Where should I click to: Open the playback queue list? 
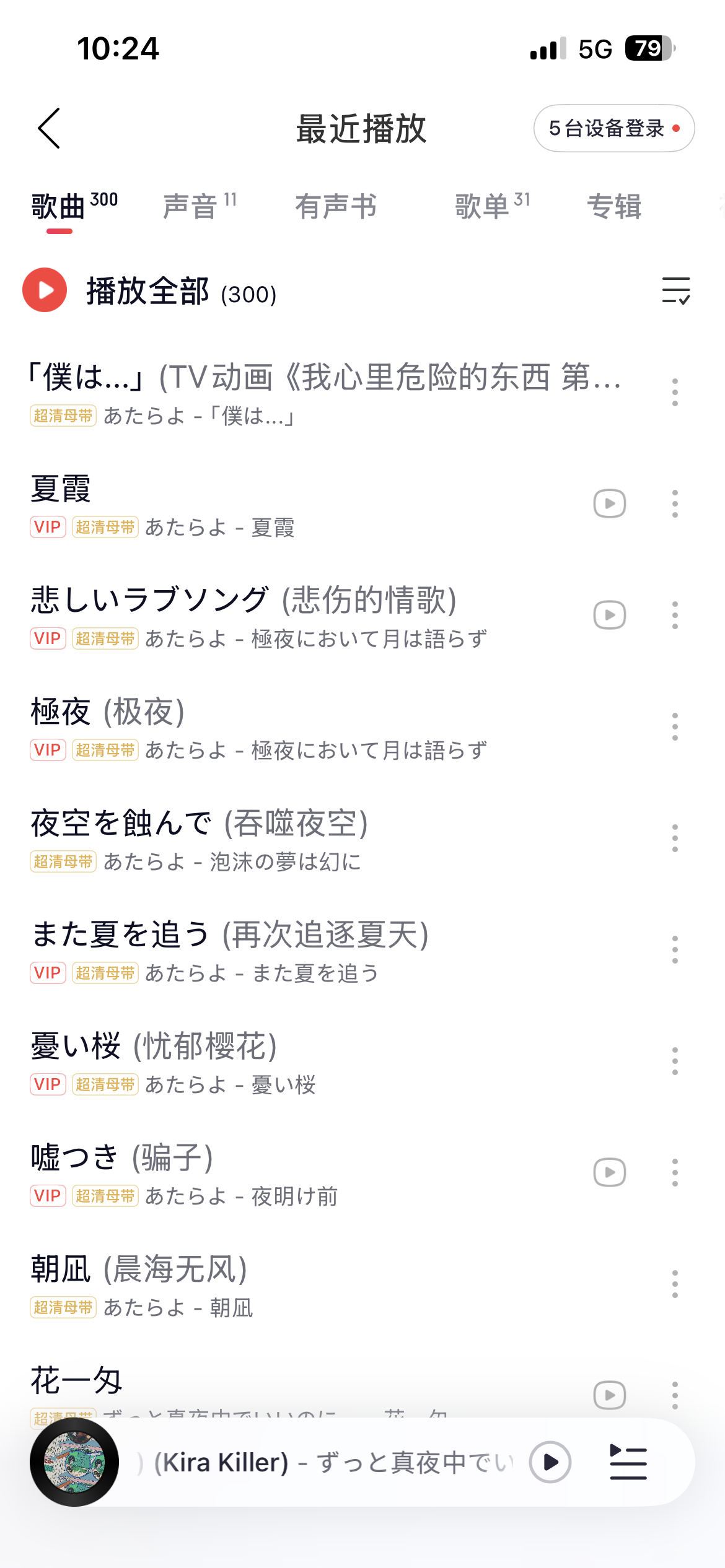click(x=628, y=1462)
